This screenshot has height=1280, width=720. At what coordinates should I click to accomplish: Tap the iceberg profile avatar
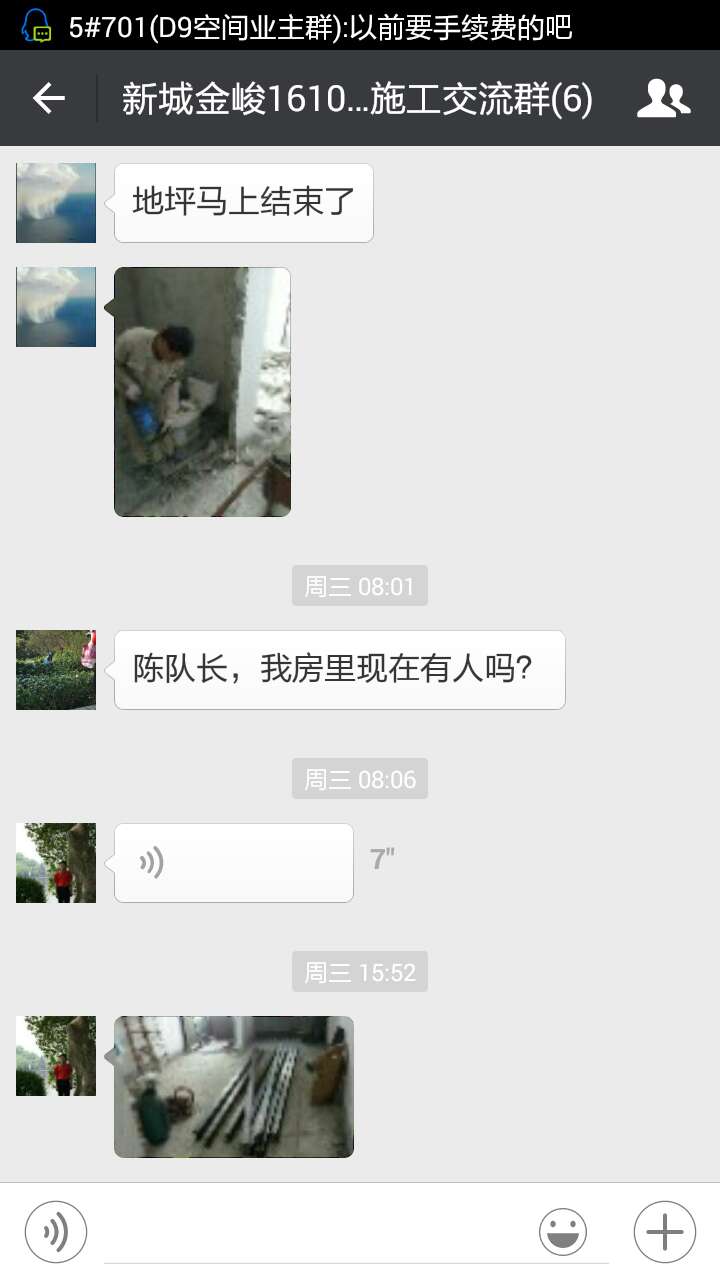point(55,203)
